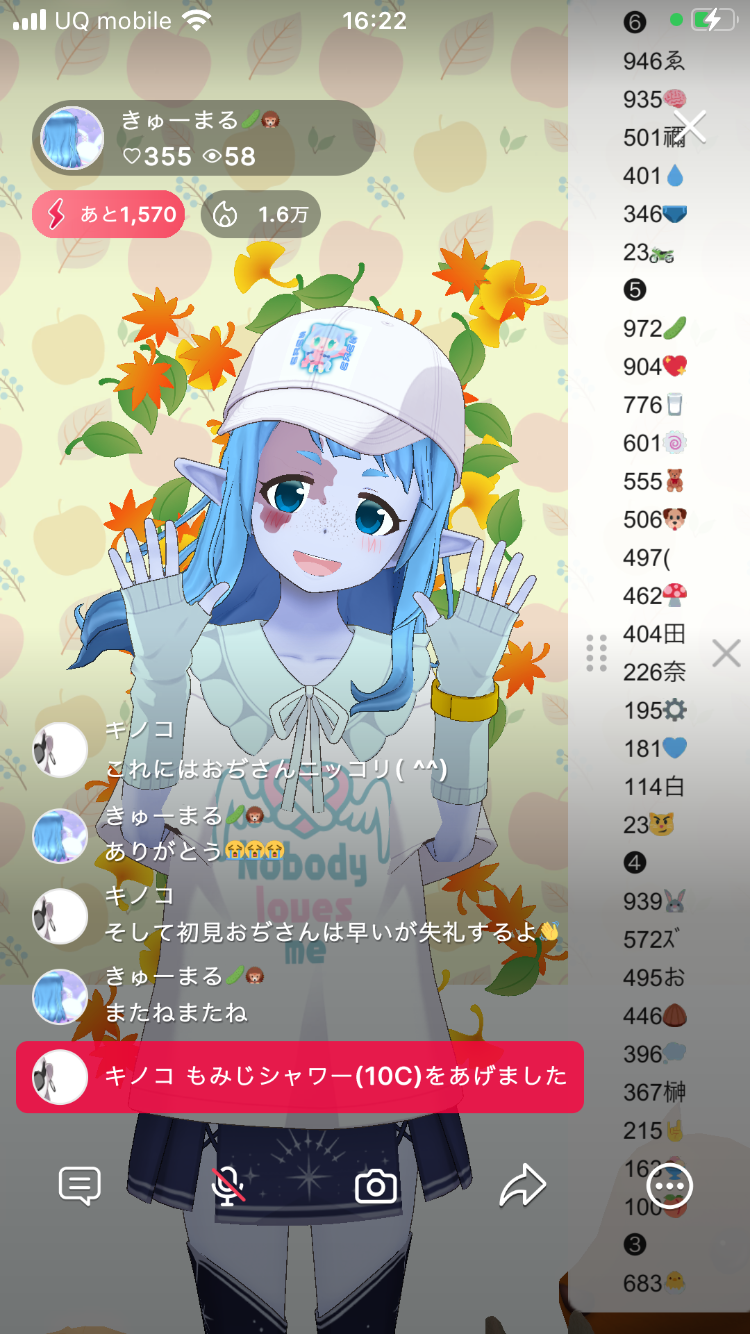Image resolution: width=750 pixels, height=1334 pixels.
Task: Open キノコ's gift notification banner
Action: click(300, 1077)
